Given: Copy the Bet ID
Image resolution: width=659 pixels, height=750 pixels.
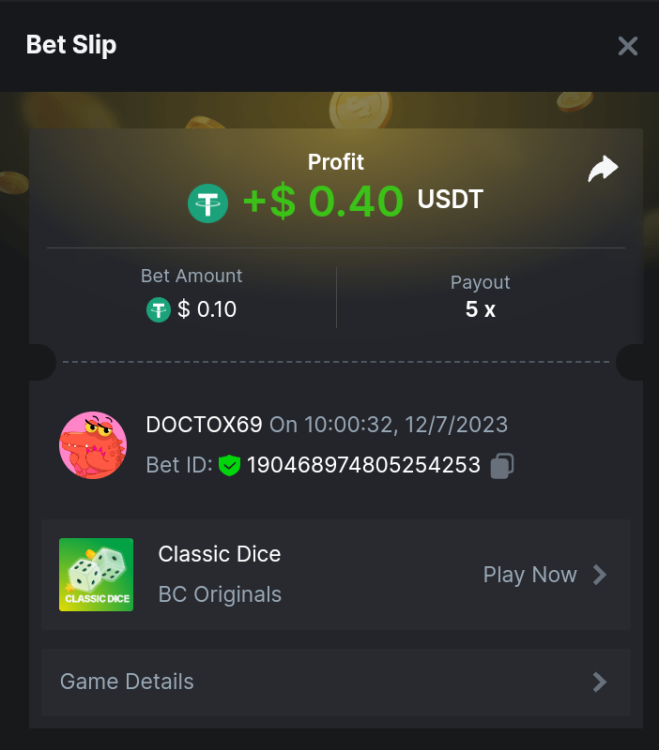Looking at the screenshot, I should (503, 465).
